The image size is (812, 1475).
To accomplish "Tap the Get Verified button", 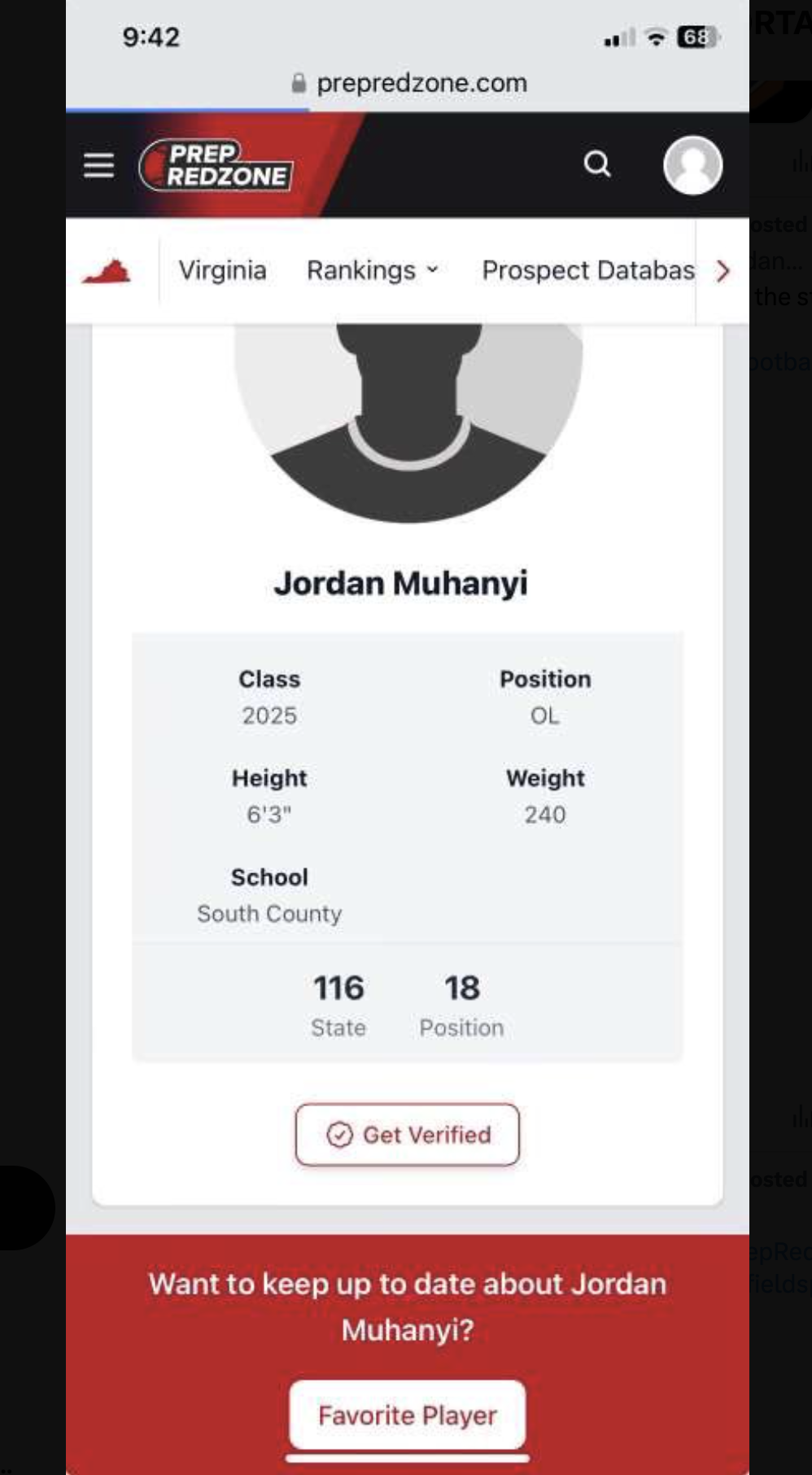I will click(x=408, y=1134).
